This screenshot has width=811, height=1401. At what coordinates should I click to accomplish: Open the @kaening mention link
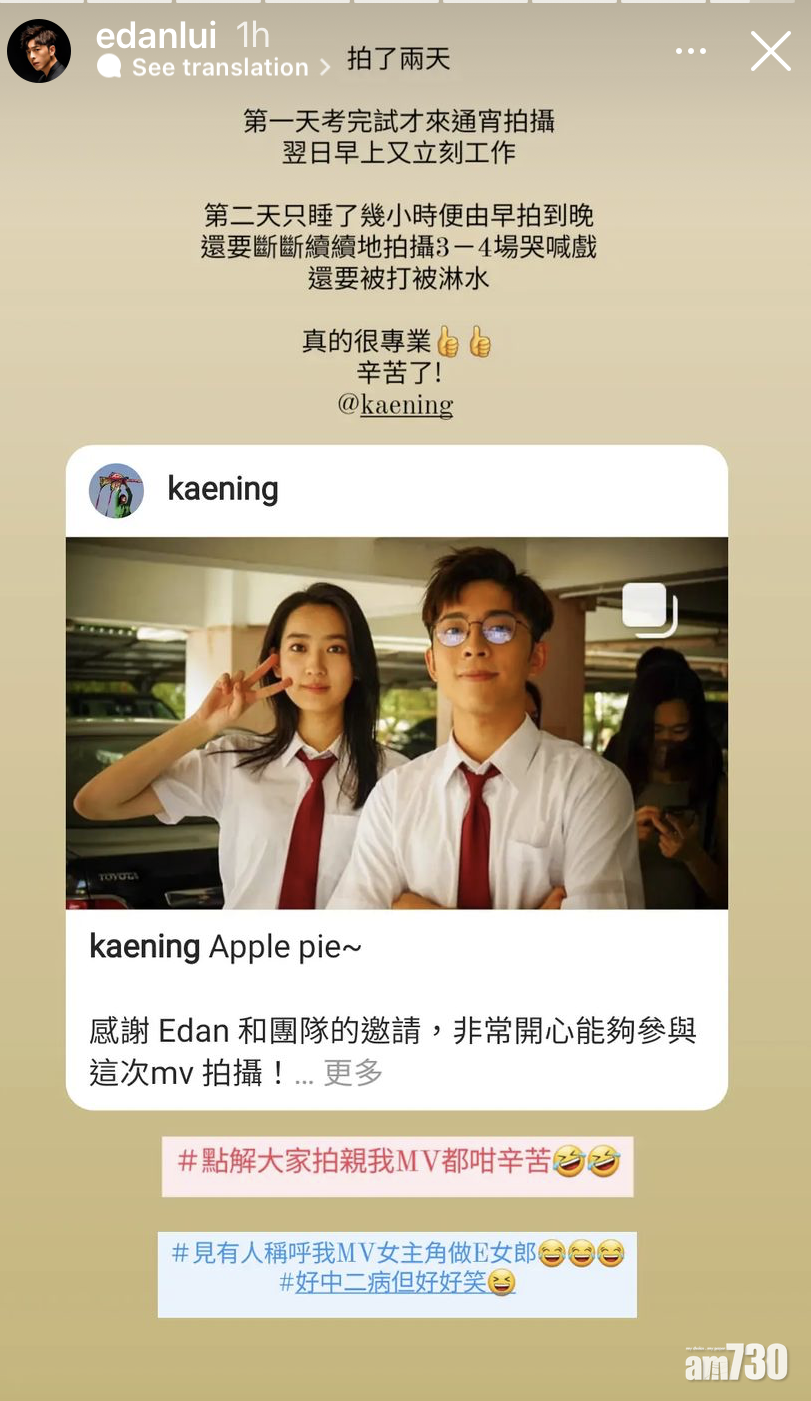pos(395,405)
